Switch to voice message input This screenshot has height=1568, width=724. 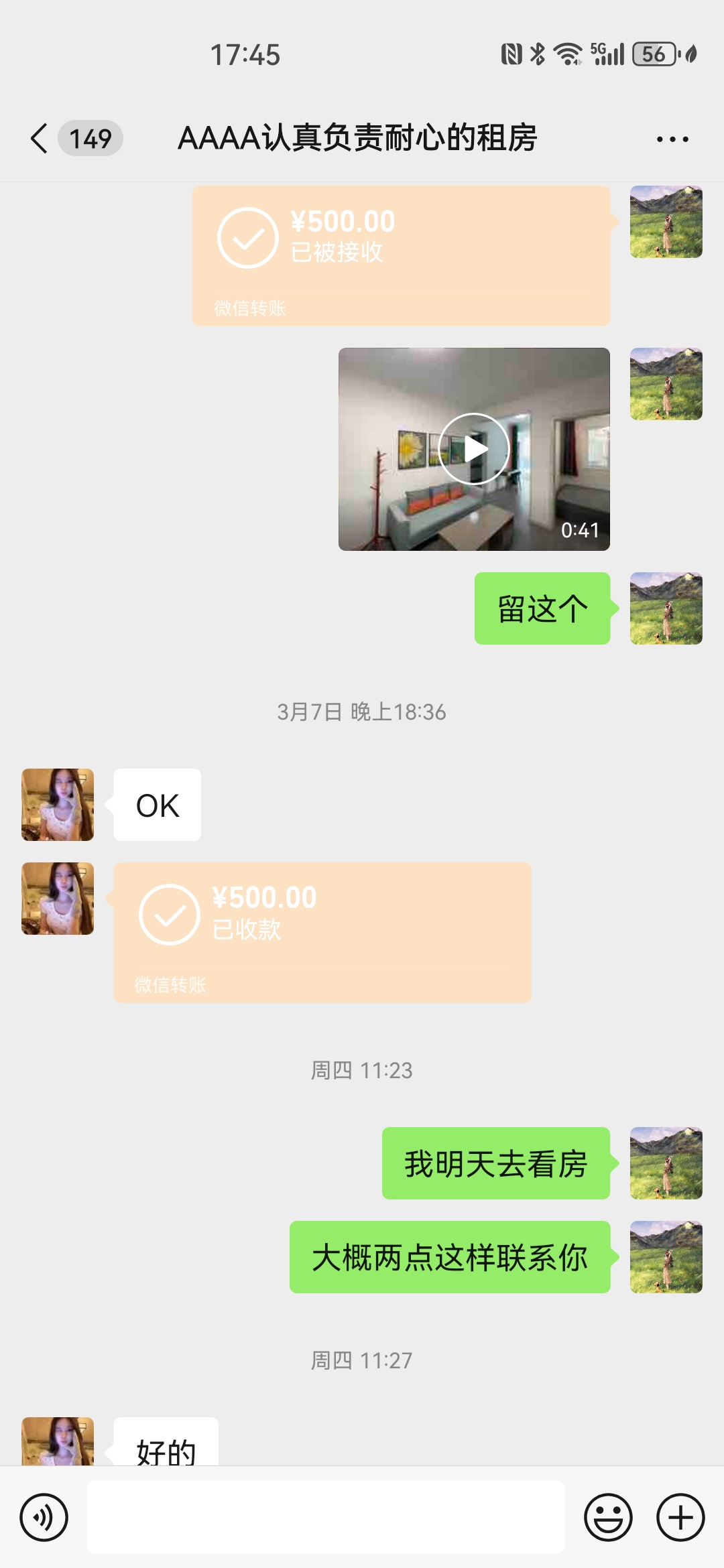tap(44, 1518)
